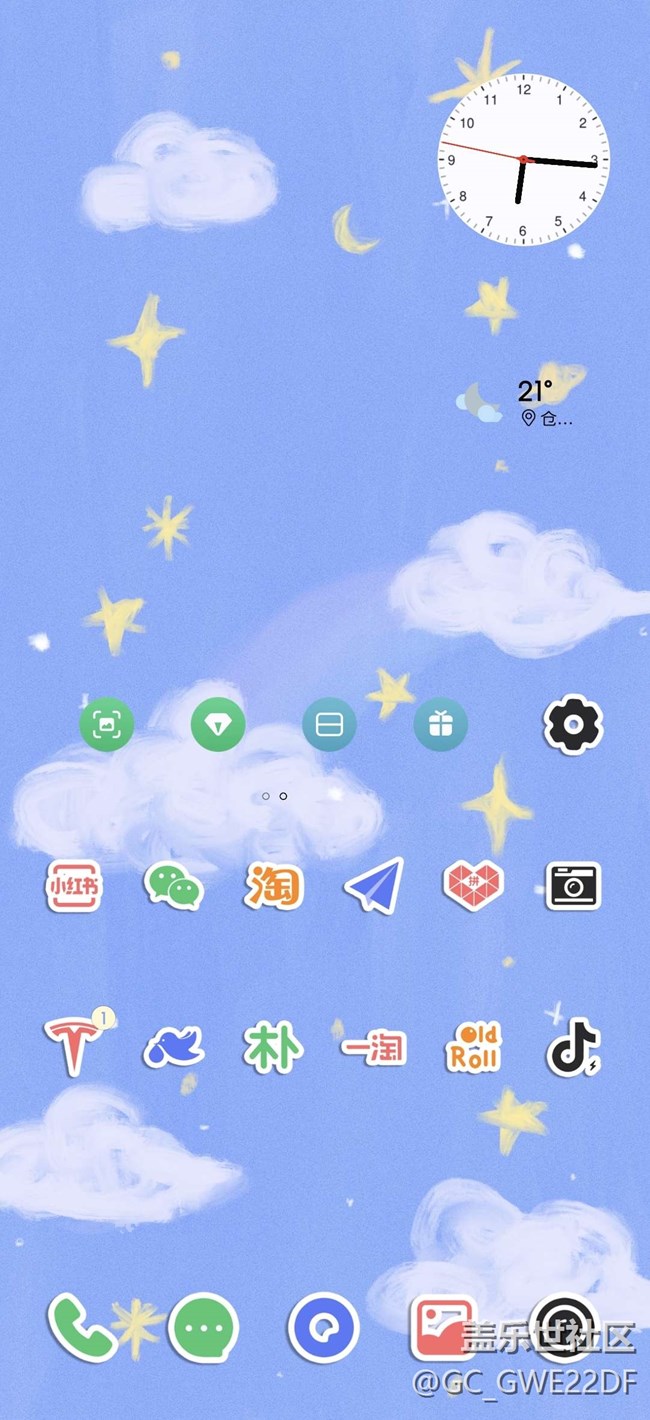The height and width of the screenshot is (1420, 650).
Task: Open the Old Roll camera app
Action: [474, 1046]
